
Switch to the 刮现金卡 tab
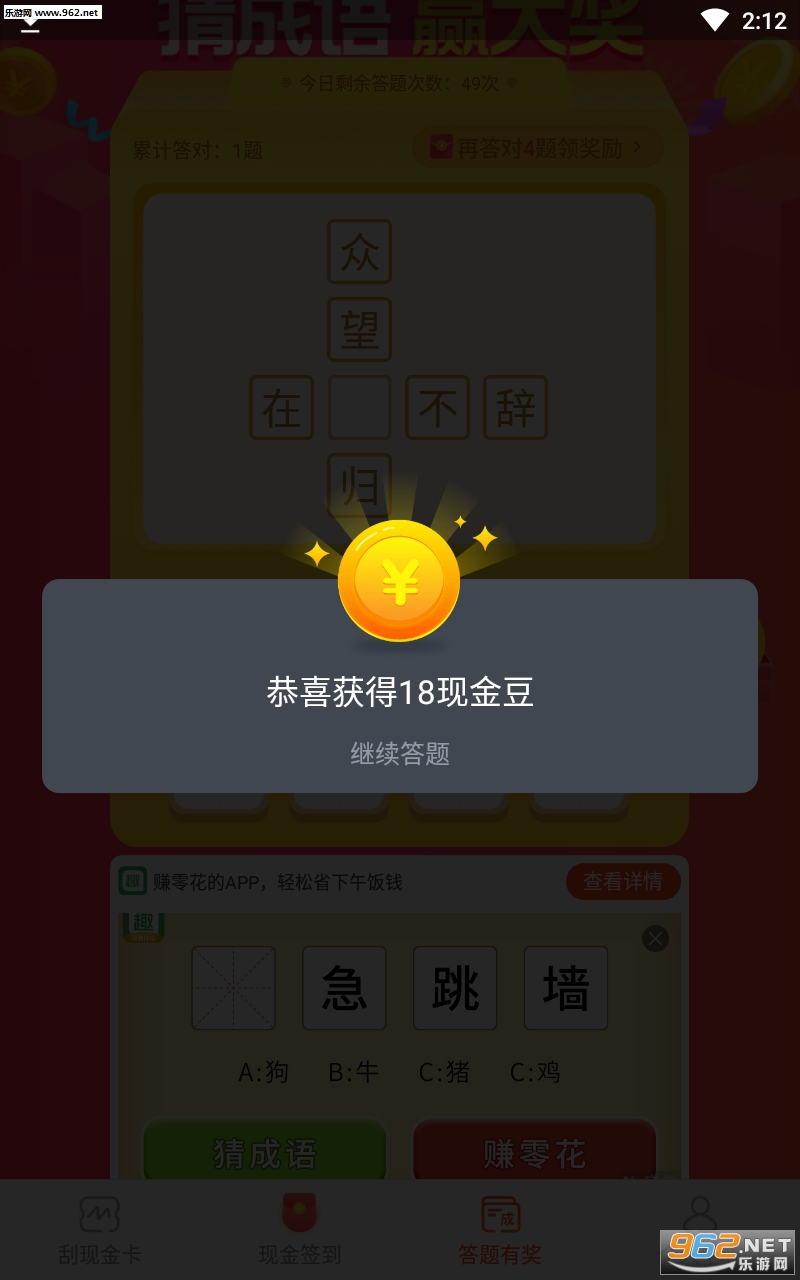tap(100, 1230)
